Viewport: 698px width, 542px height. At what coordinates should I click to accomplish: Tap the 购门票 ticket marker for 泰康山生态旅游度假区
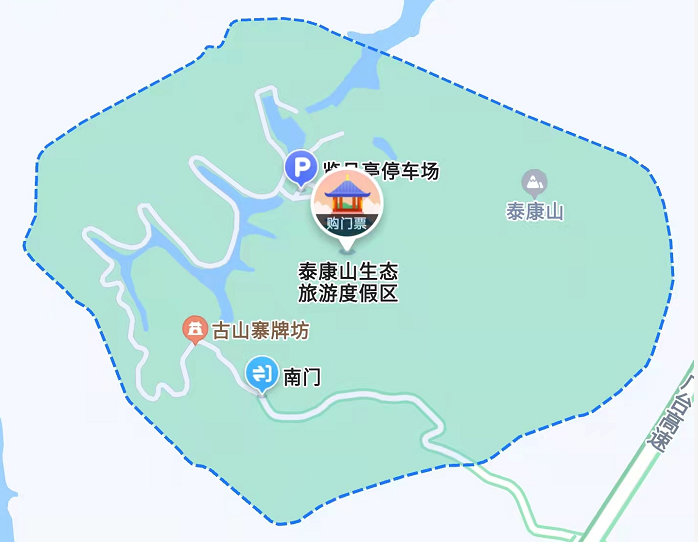tap(347, 205)
